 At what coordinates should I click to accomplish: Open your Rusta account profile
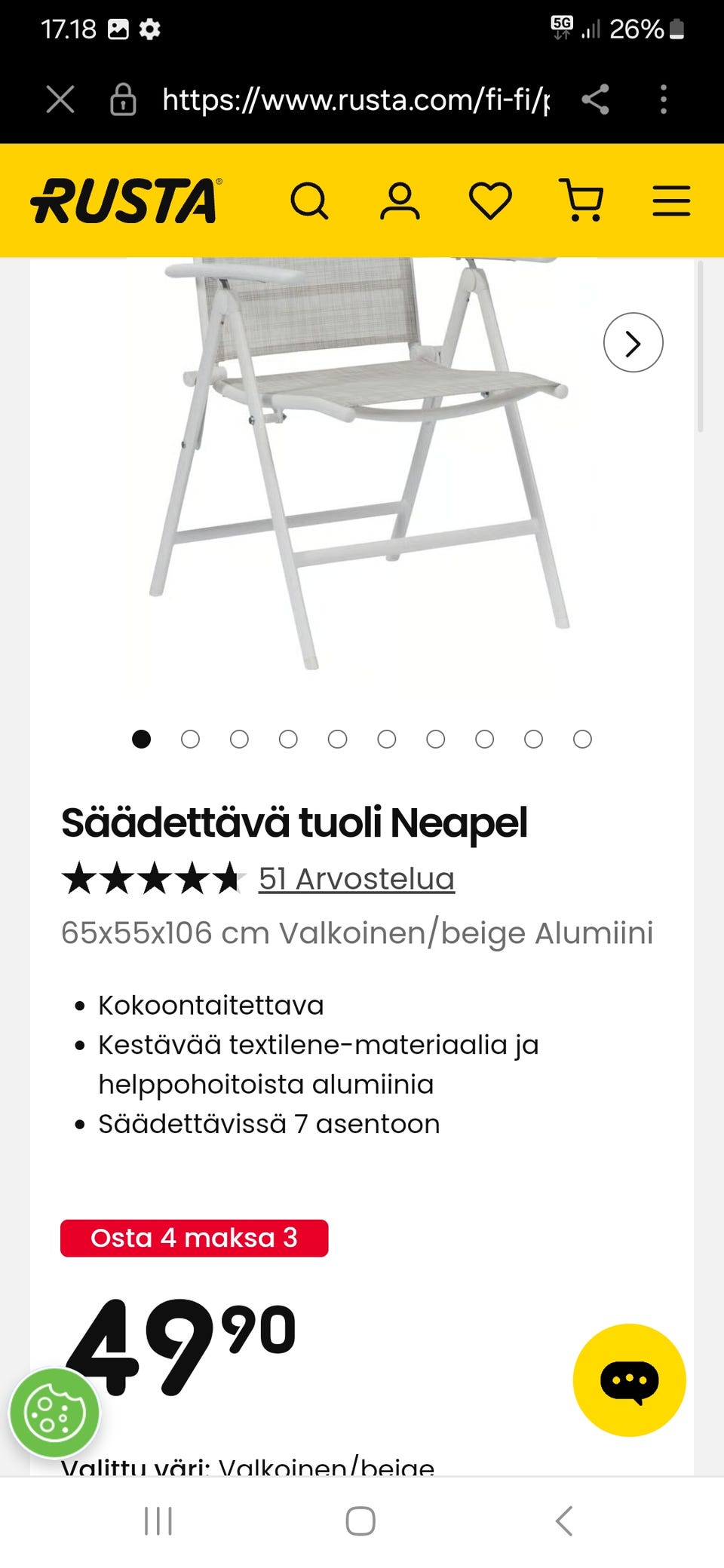coord(400,201)
